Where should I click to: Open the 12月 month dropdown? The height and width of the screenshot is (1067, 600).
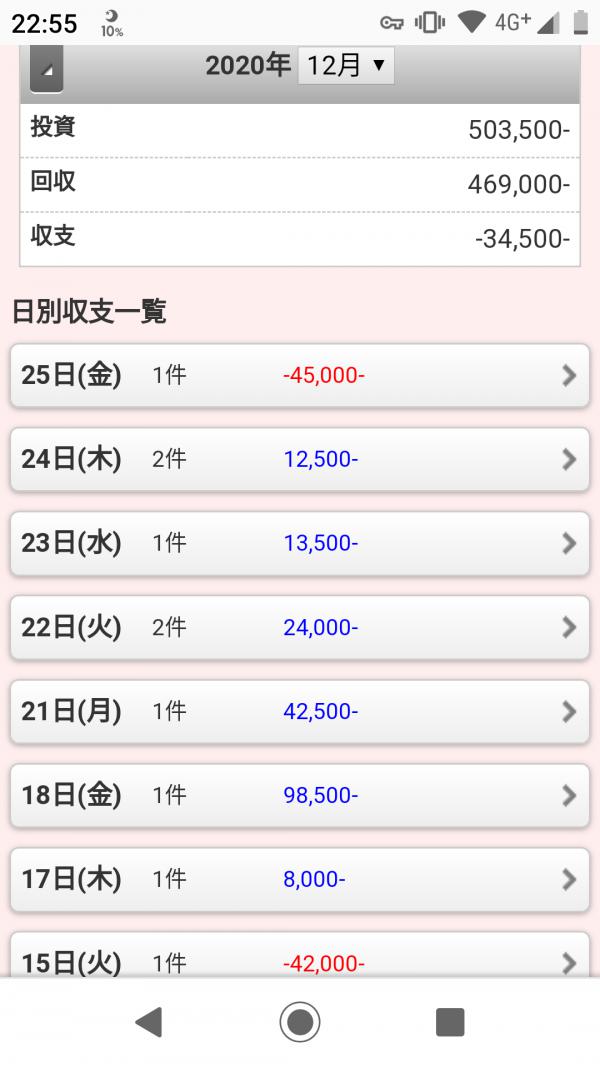click(x=346, y=65)
